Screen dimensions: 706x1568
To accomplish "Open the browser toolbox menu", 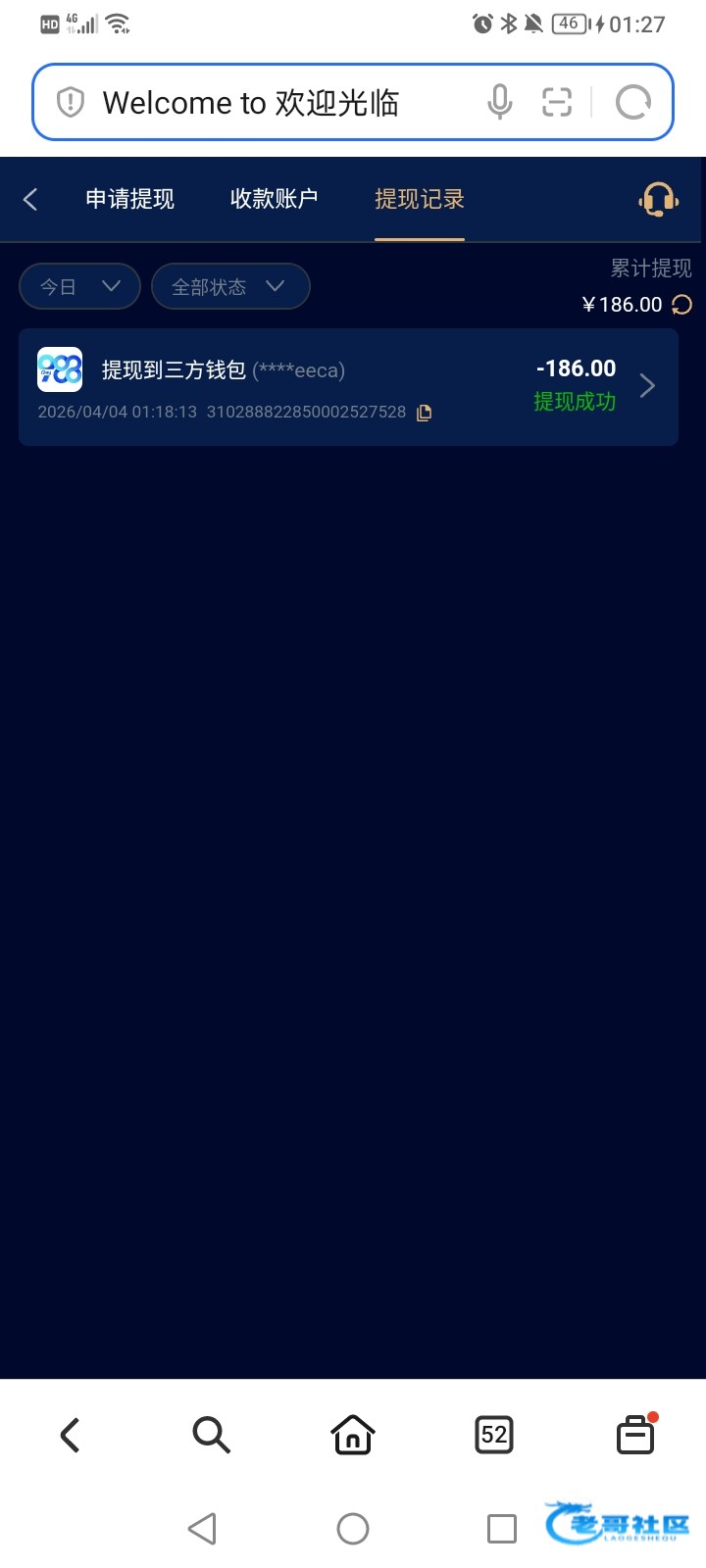I will (635, 1436).
